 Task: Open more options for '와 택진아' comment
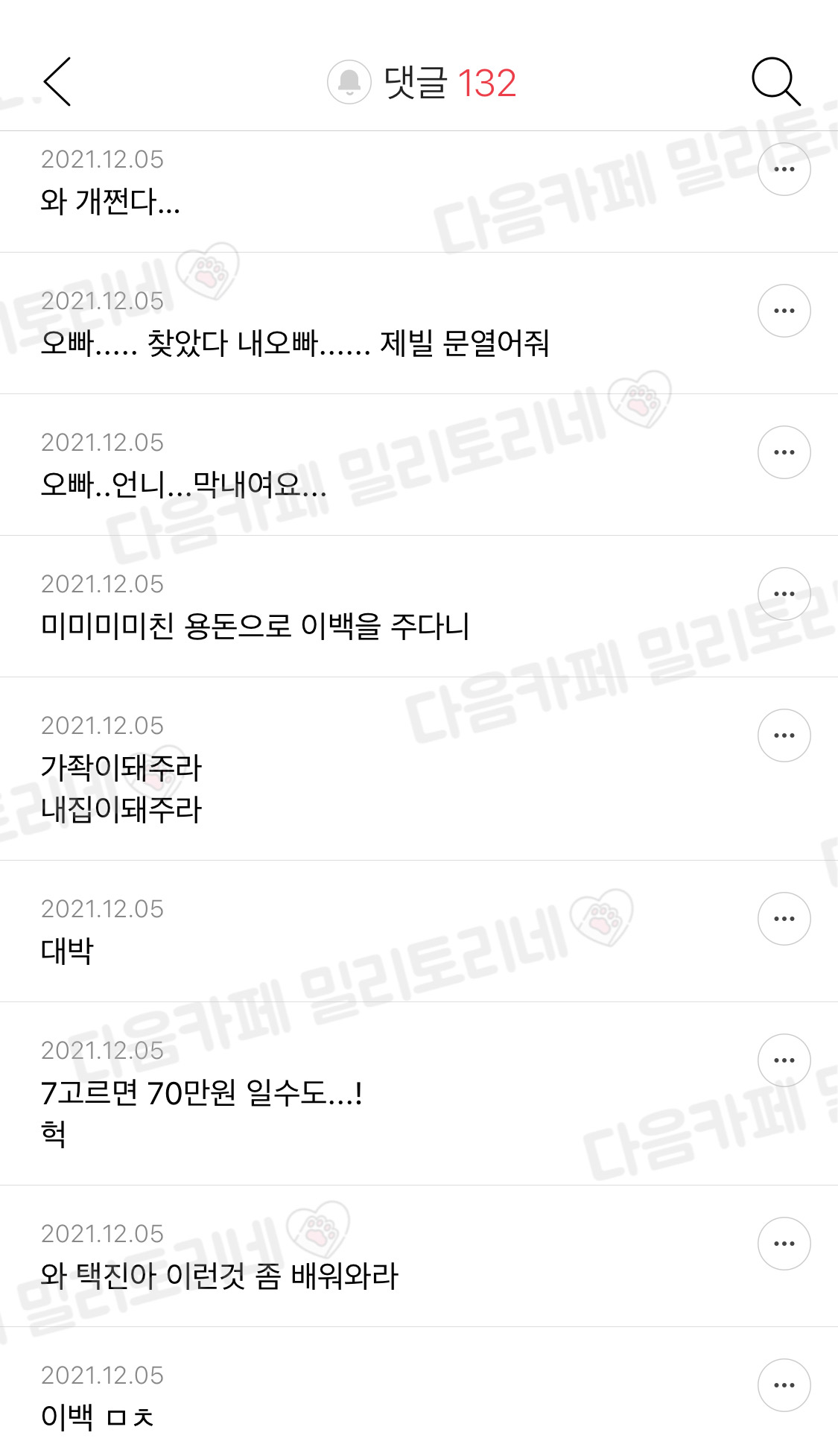coord(784,1244)
